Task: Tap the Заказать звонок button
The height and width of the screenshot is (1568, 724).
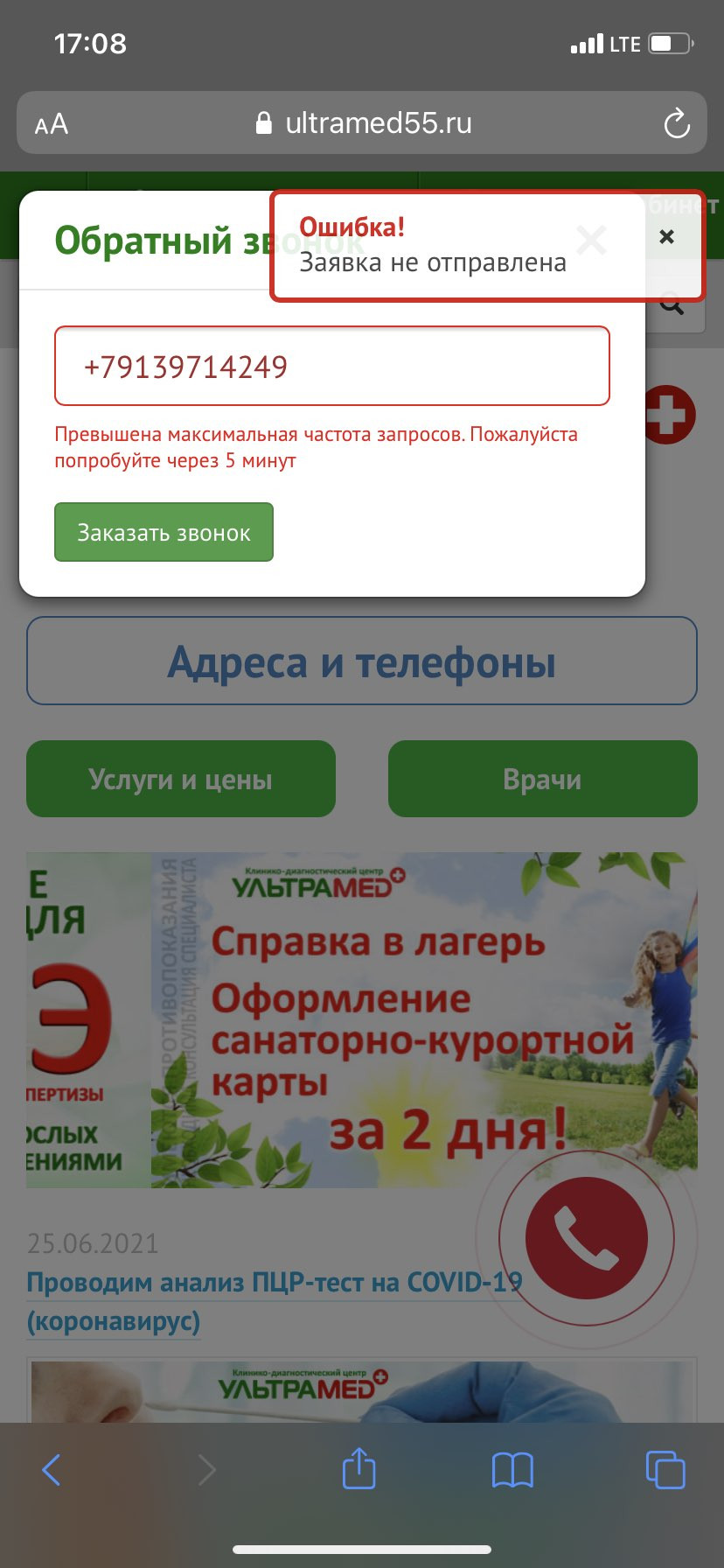Action: [x=164, y=532]
